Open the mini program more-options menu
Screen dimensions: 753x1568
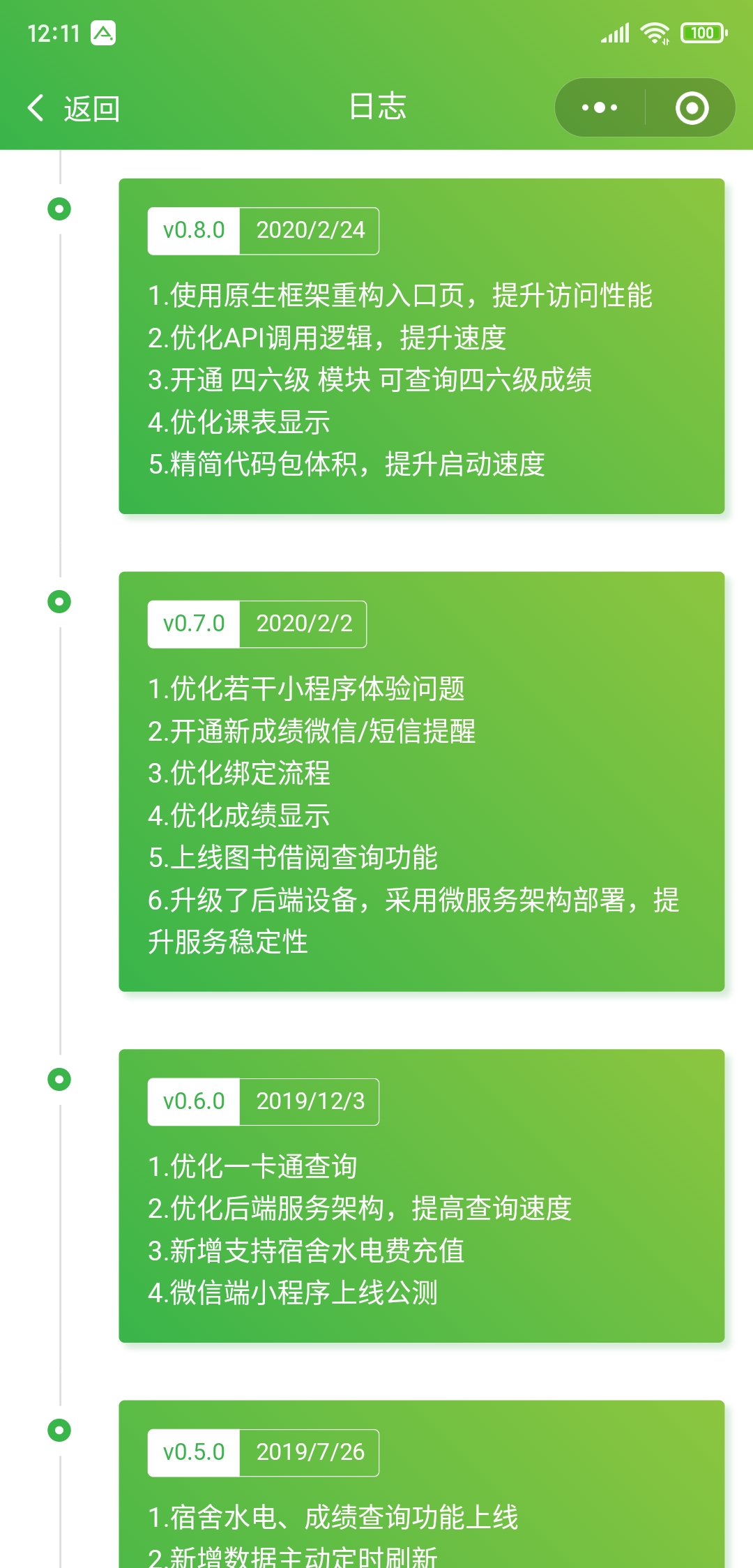600,107
